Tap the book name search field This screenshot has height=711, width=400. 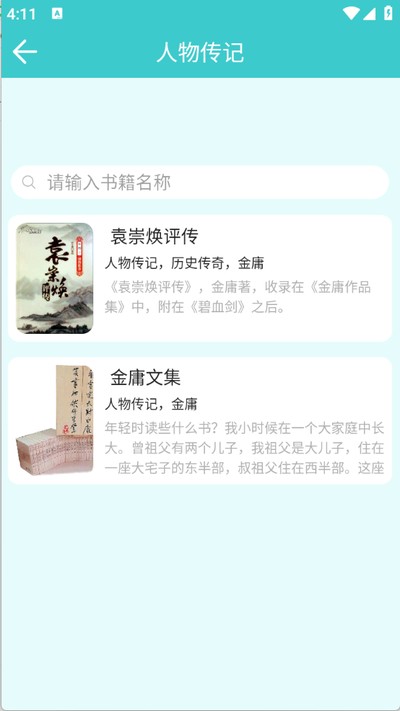pyautogui.click(x=200, y=182)
